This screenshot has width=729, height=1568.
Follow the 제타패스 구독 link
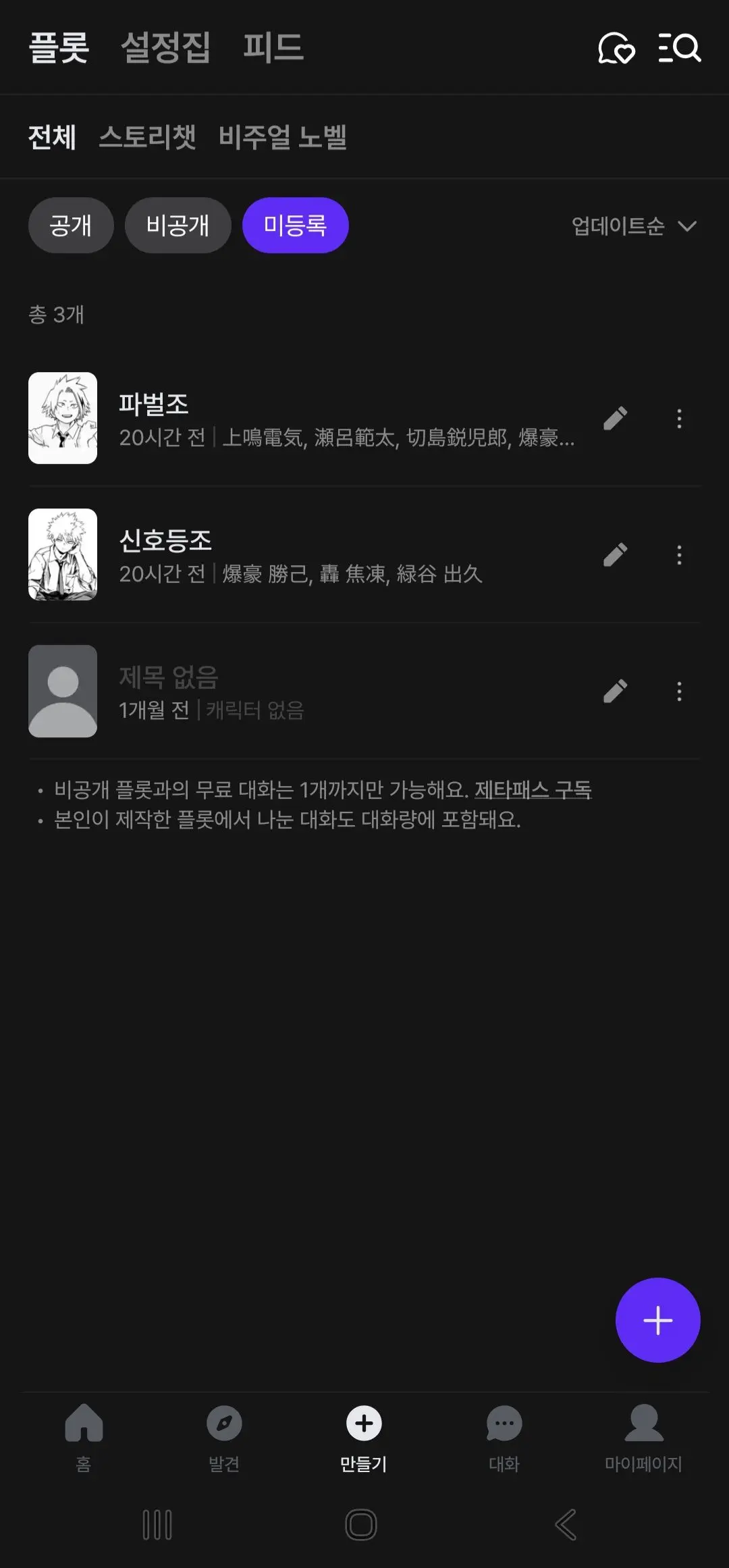(x=533, y=789)
